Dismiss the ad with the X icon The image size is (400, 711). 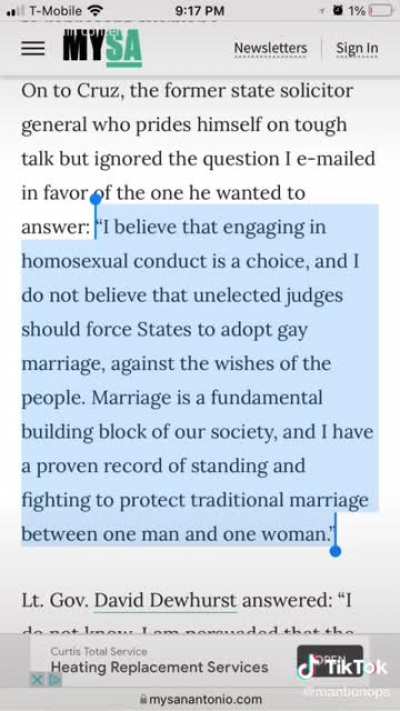(x=39, y=680)
